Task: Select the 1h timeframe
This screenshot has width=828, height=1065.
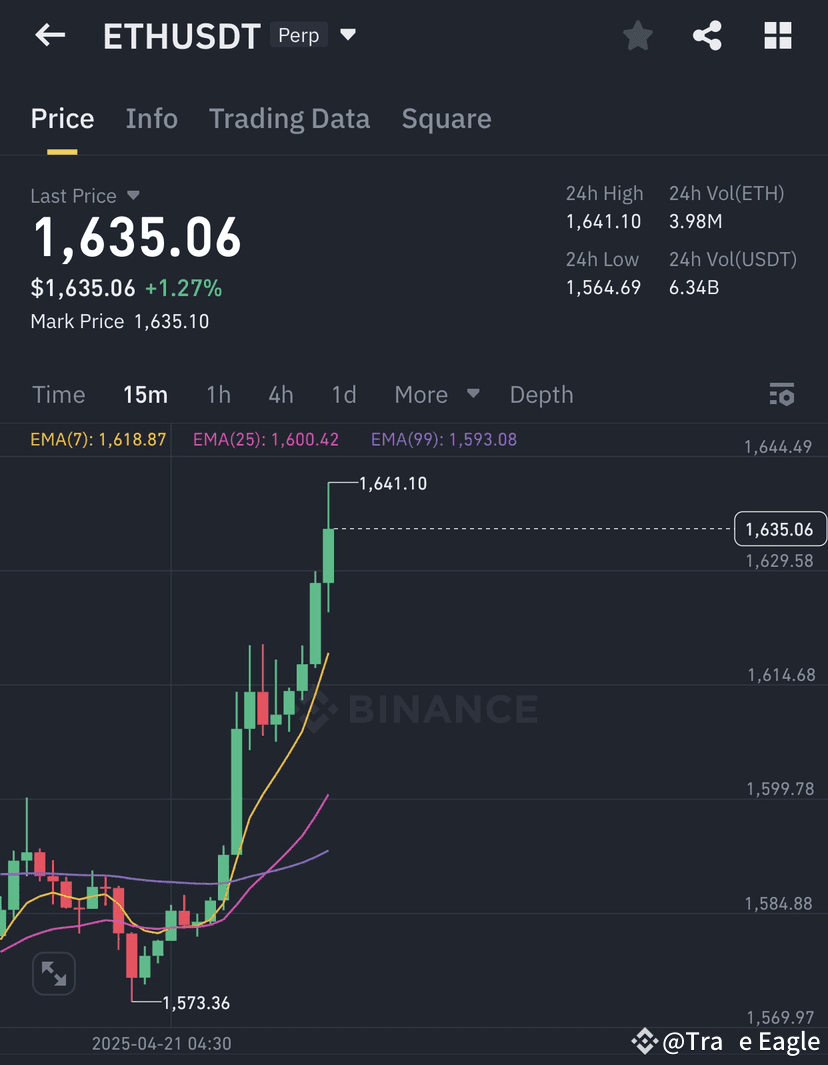Action: click(218, 394)
